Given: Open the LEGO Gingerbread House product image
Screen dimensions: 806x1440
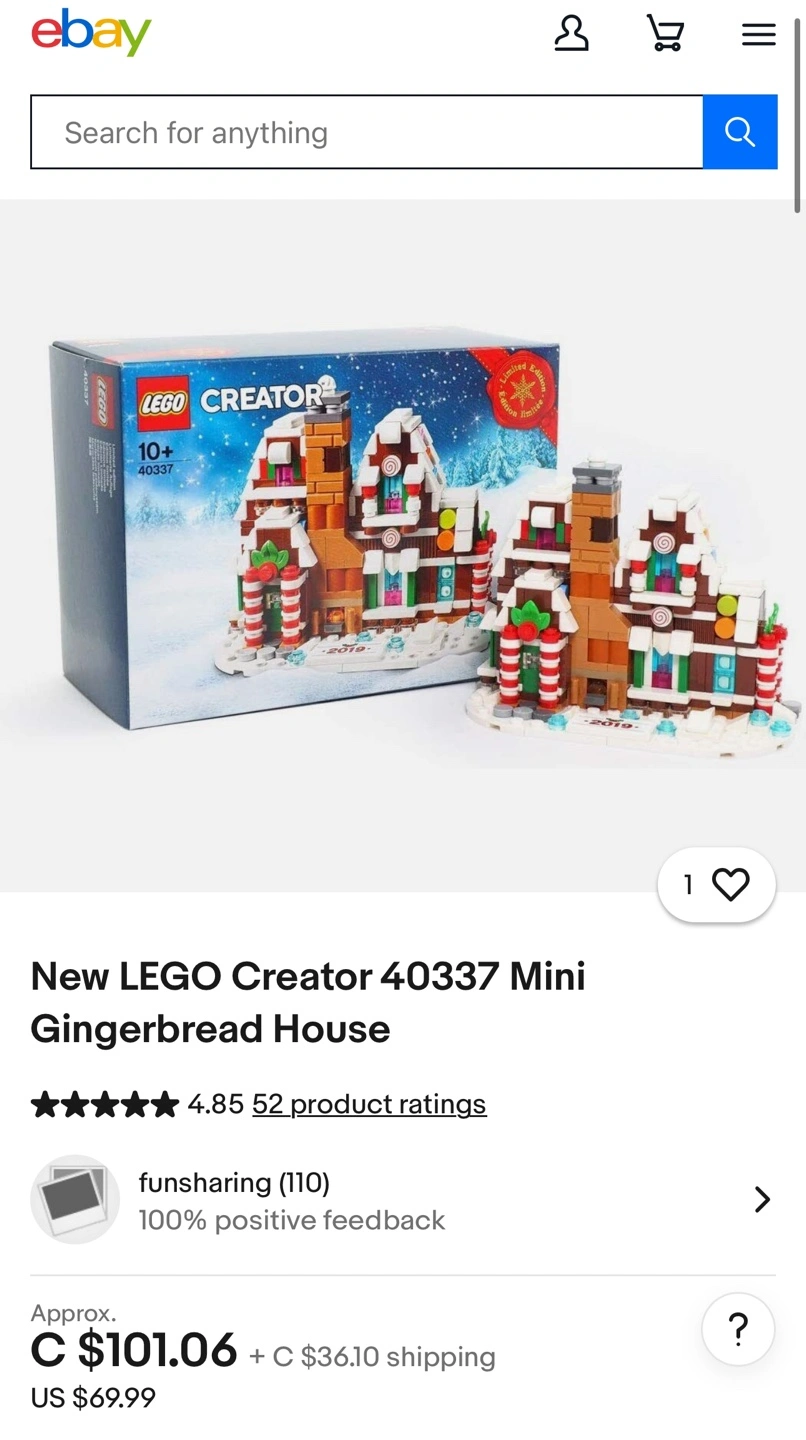Looking at the screenshot, I should 403,545.
